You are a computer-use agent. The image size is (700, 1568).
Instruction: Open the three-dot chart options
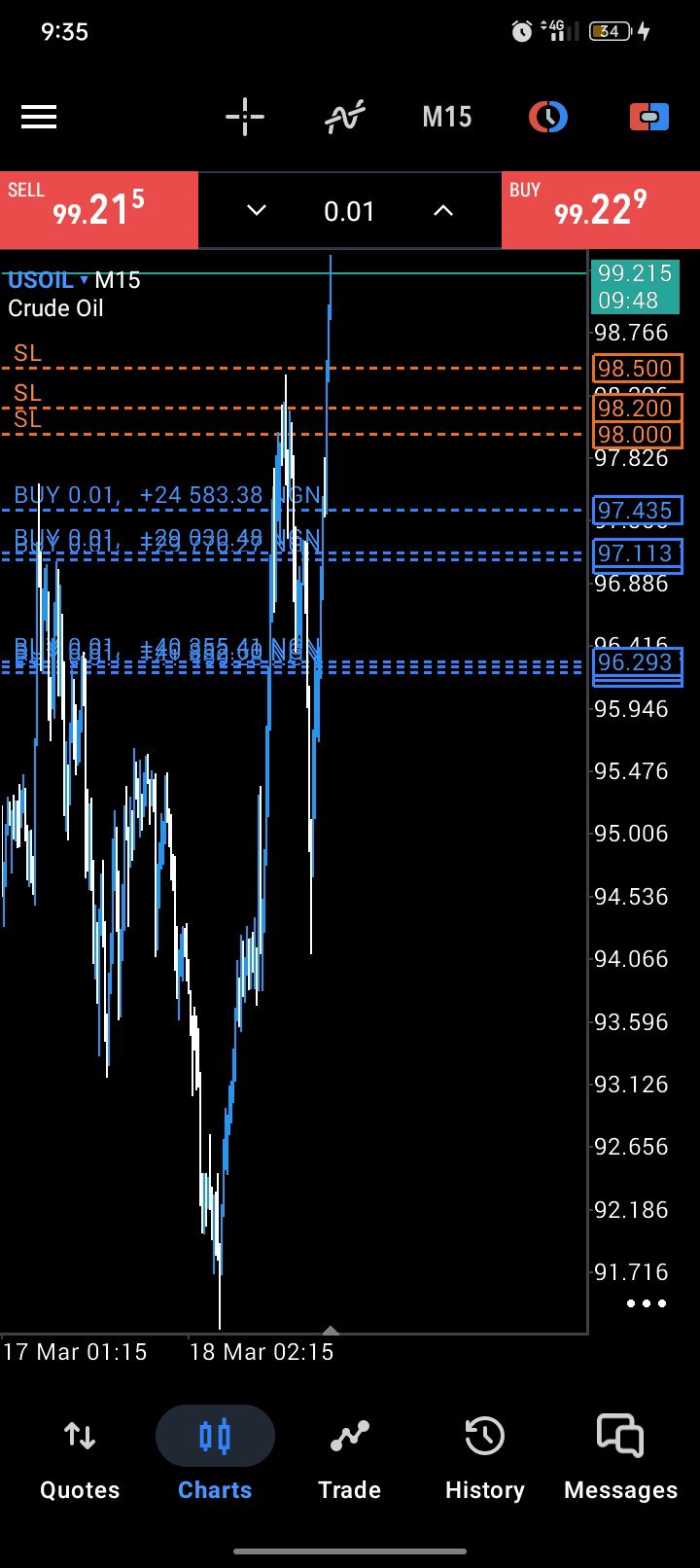[647, 1303]
